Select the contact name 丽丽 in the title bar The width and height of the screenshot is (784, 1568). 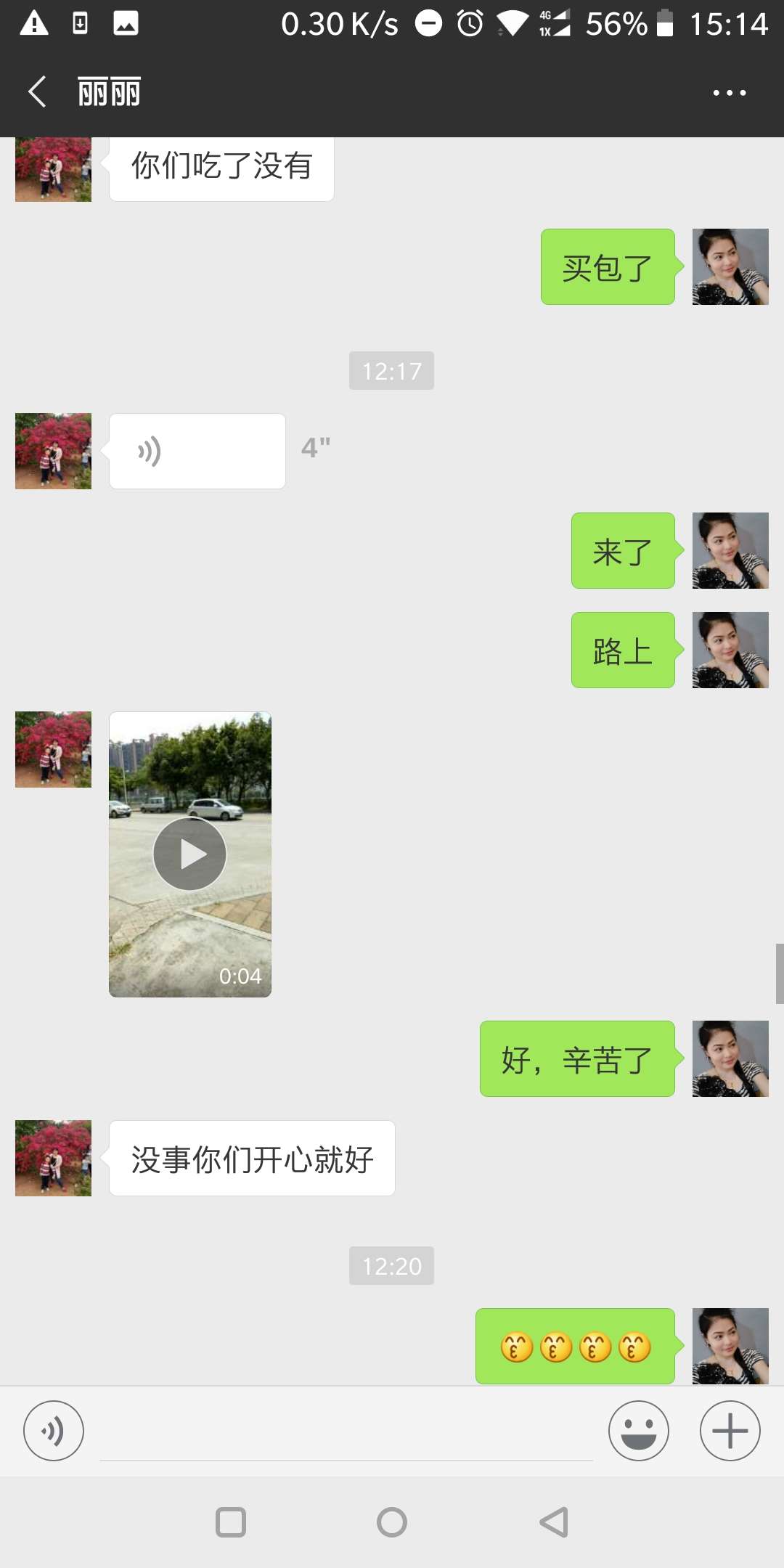tap(109, 92)
